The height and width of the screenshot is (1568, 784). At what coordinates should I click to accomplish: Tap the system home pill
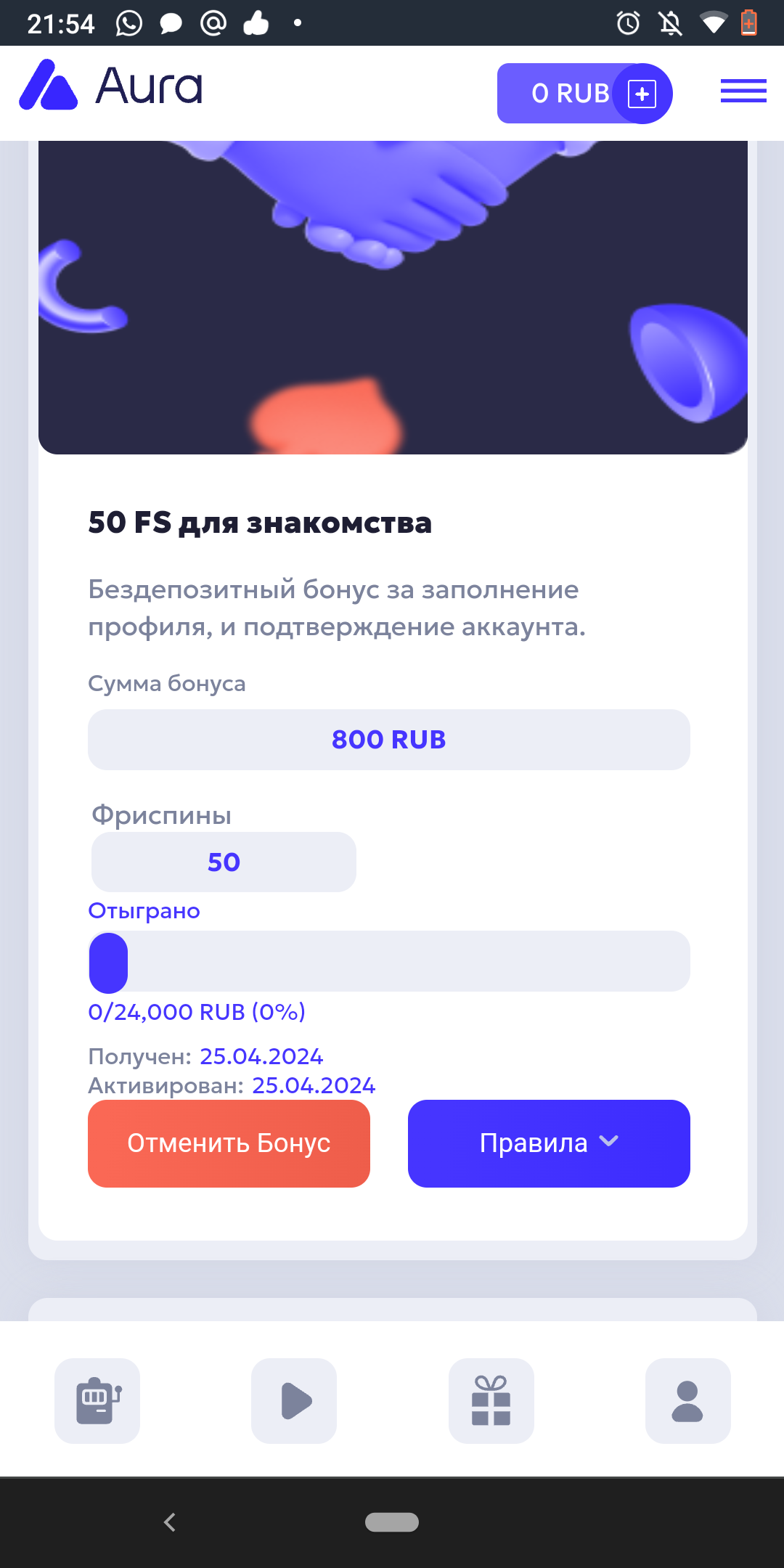coord(392,1522)
